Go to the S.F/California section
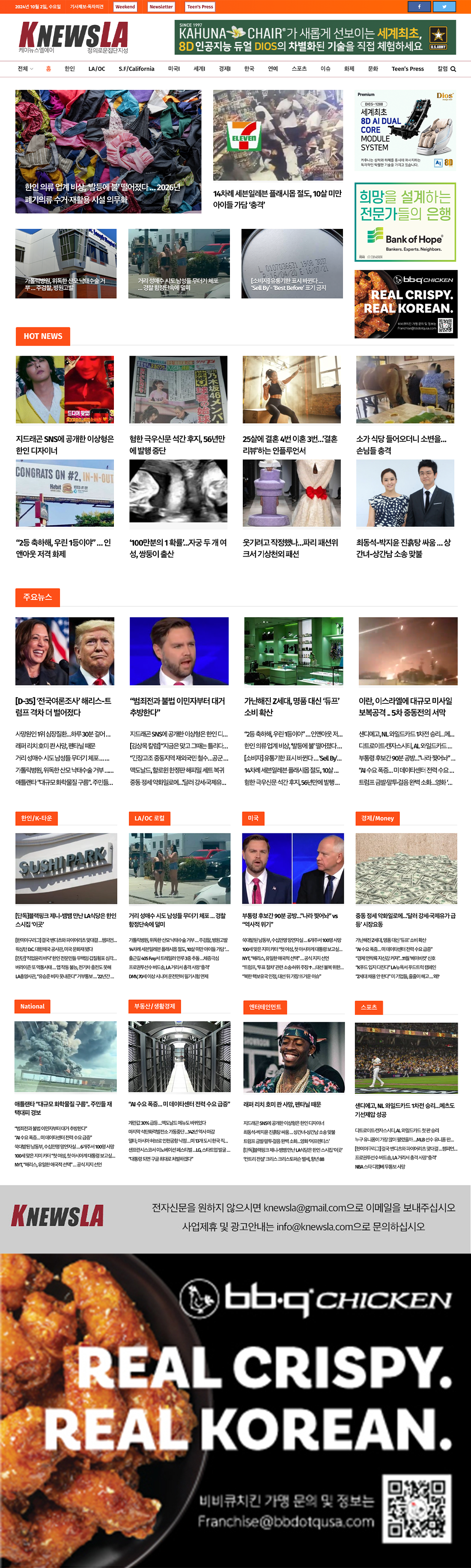Screen dimensions: 471x1568 (137, 69)
